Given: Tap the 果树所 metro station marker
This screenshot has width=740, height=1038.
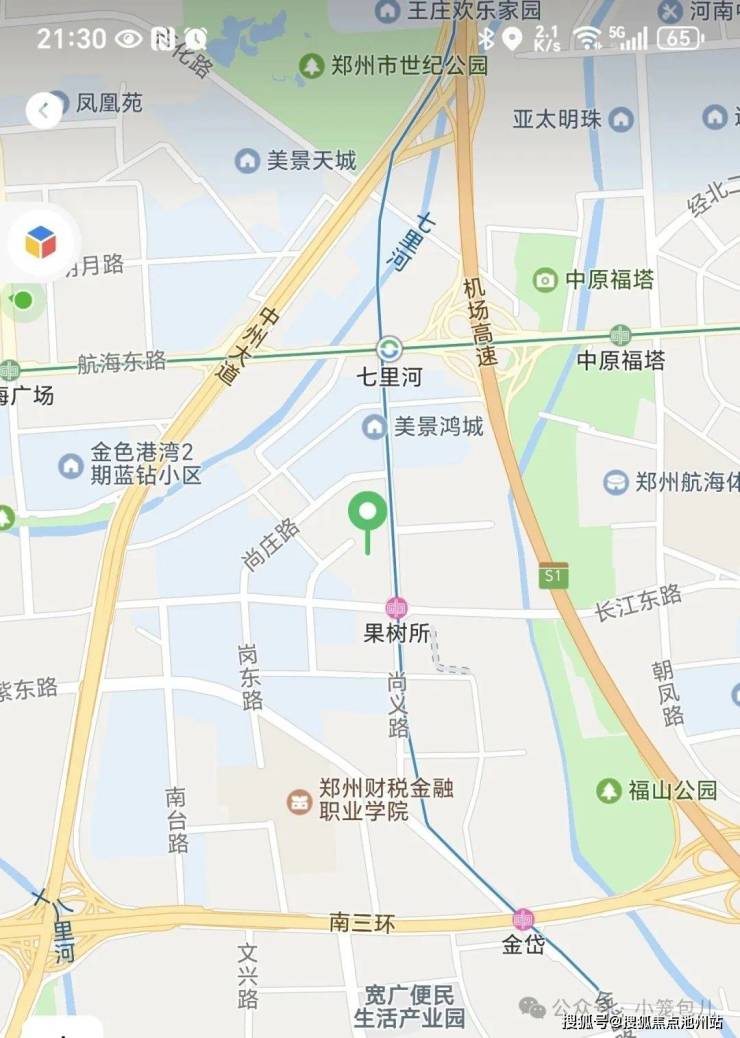Looking at the screenshot, I should tap(397, 608).
